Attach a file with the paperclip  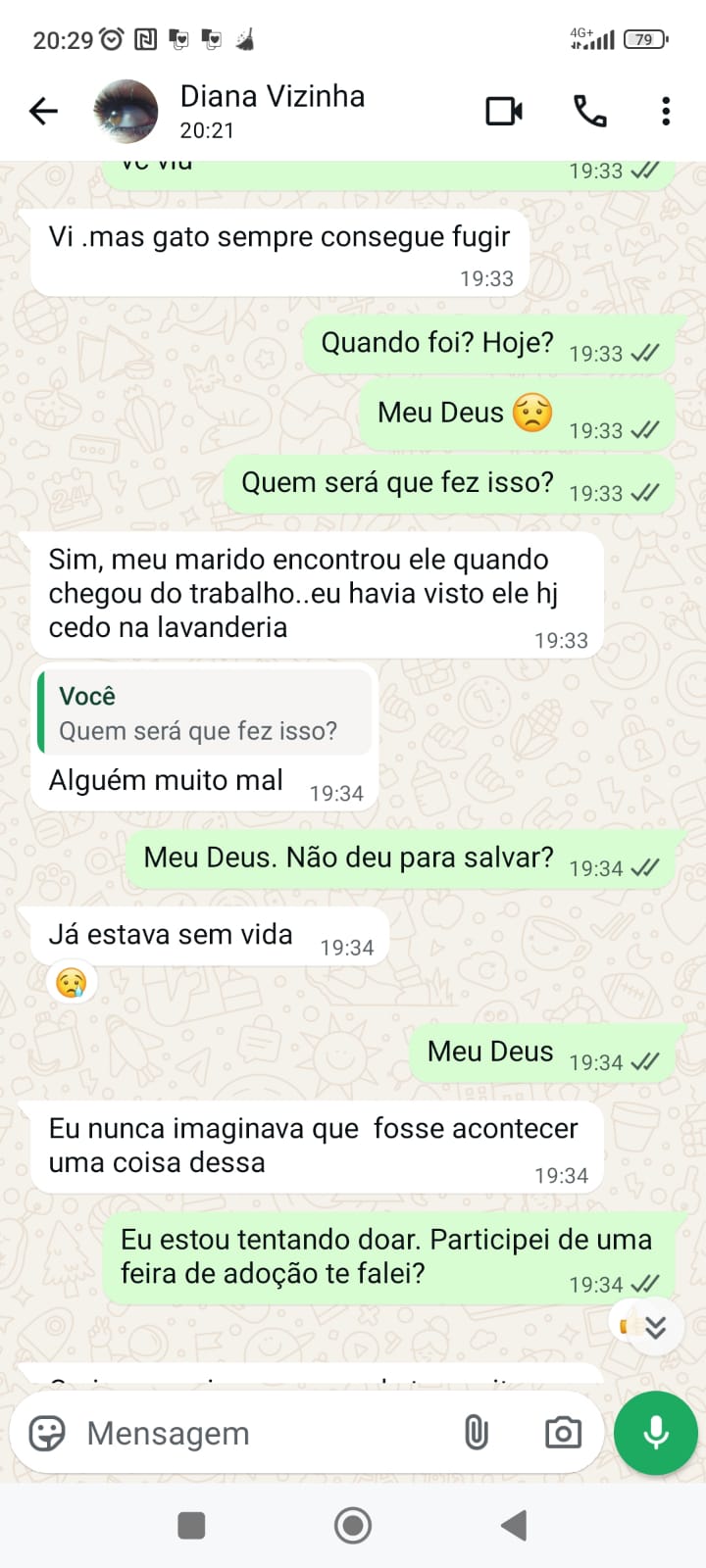[x=477, y=1434]
